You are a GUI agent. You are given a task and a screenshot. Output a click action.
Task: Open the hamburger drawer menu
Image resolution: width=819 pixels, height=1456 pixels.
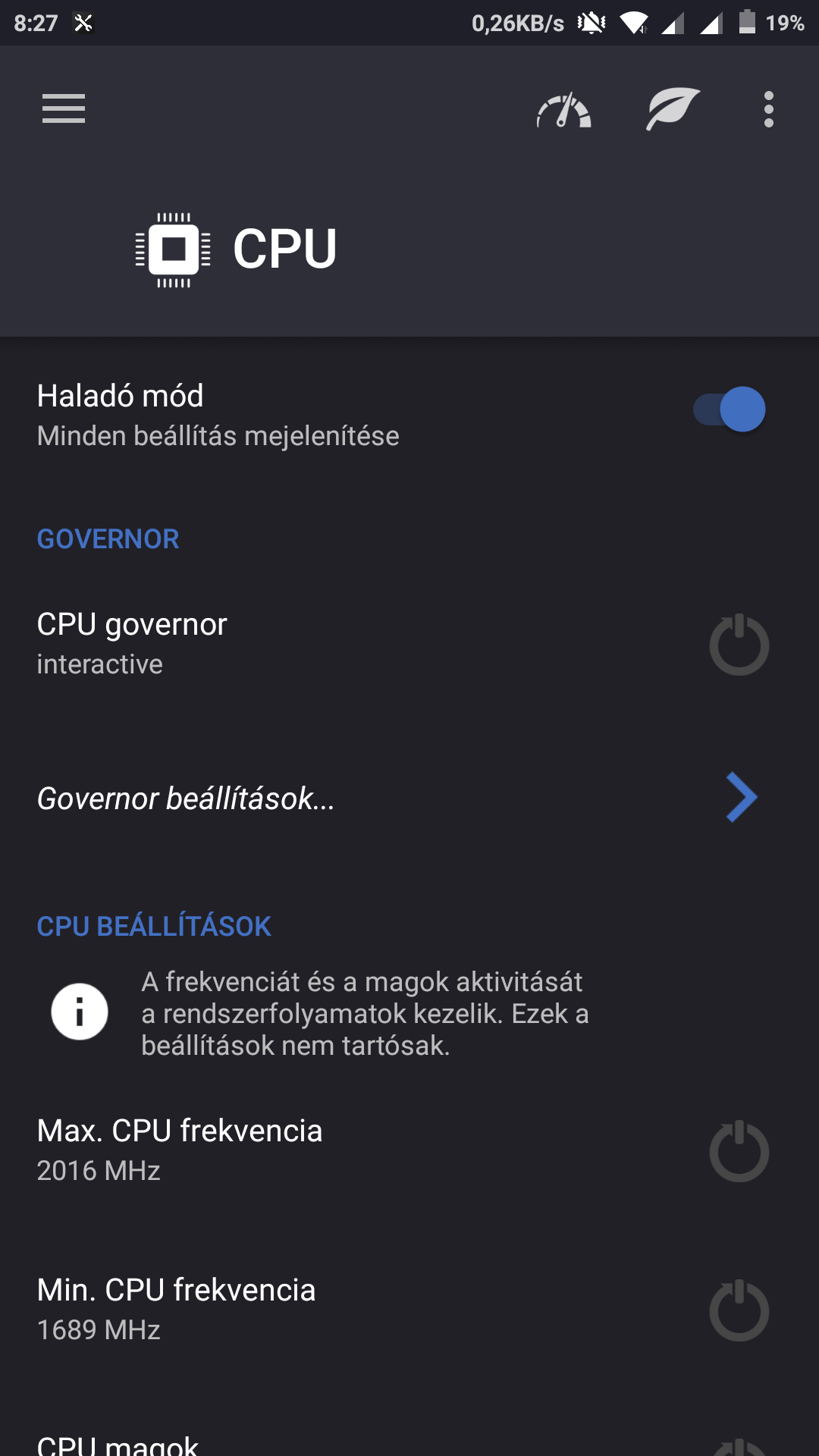(64, 108)
